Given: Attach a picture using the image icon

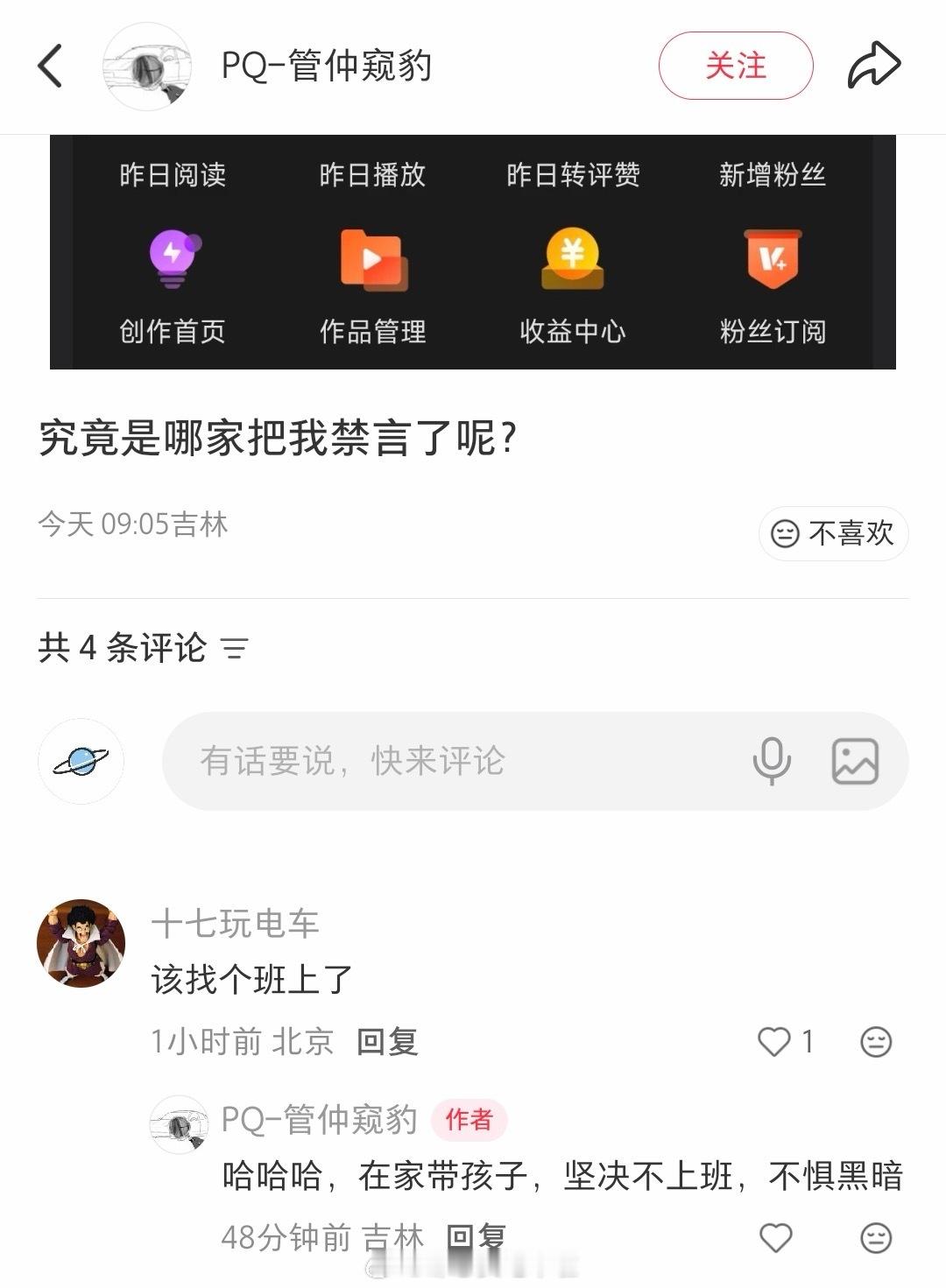Looking at the screenshot, I should [855, 762].
